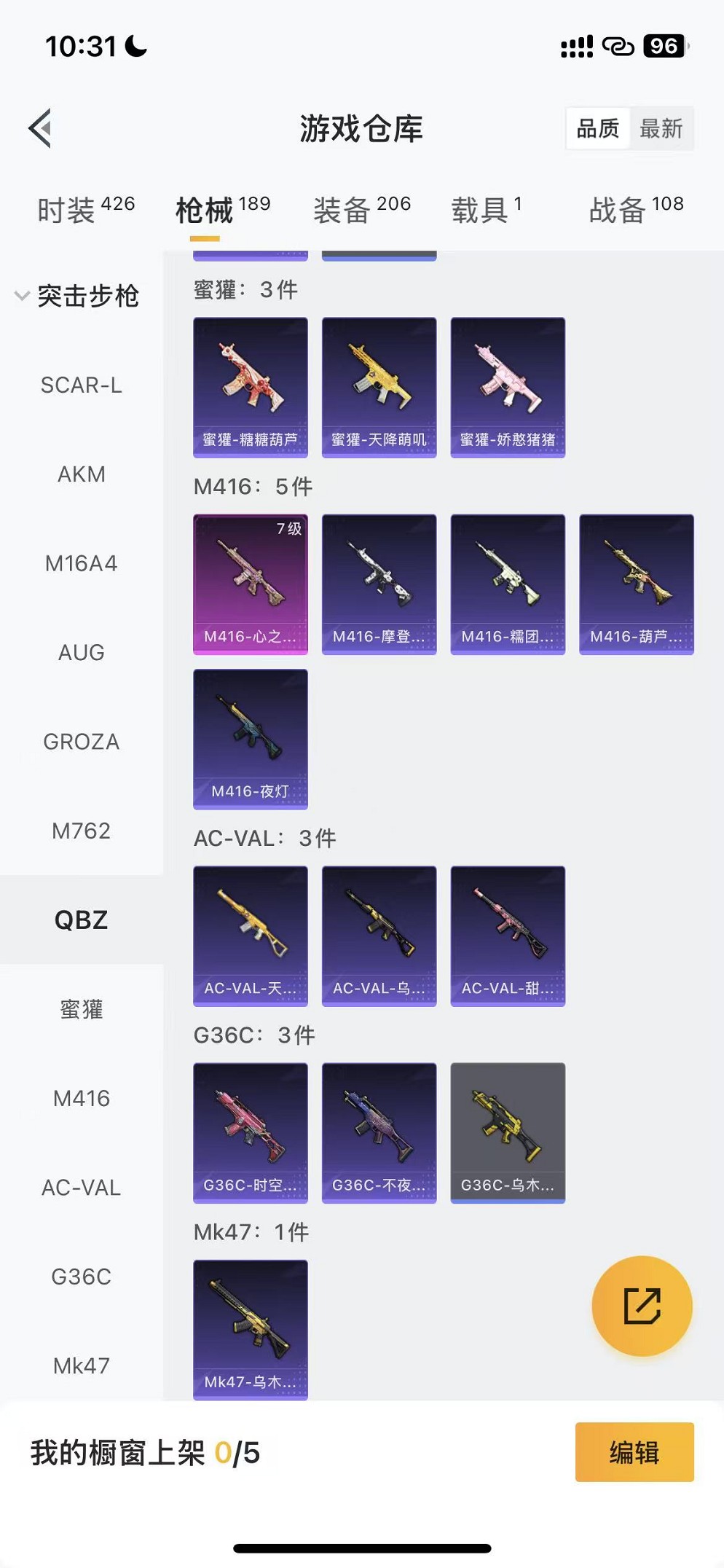The width and height of the screenshot is (724, 1568).
Task: Tap the 编辑 button
Action: click(634, 1451)
